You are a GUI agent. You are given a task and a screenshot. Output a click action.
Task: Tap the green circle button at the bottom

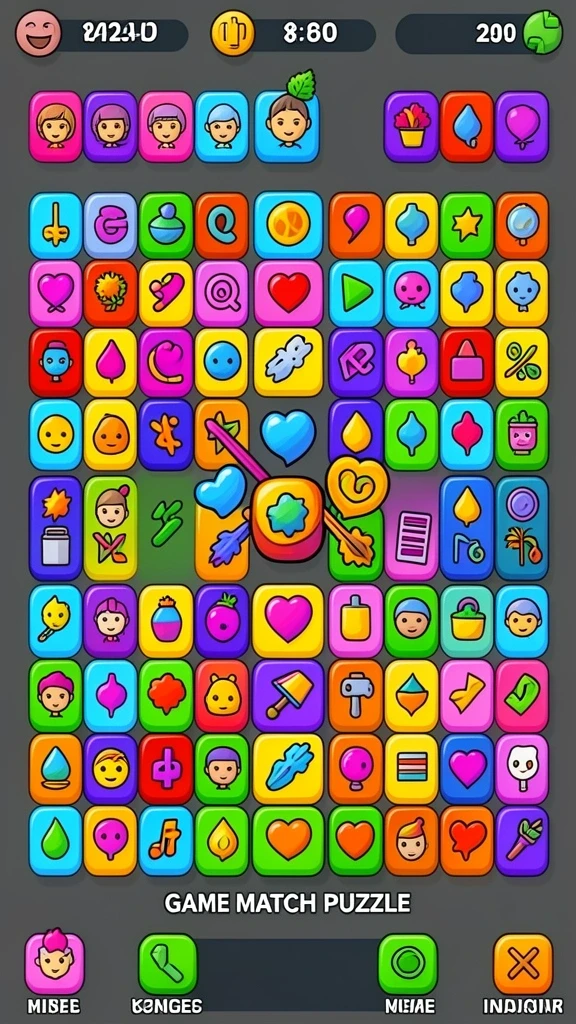pos(408,963)
